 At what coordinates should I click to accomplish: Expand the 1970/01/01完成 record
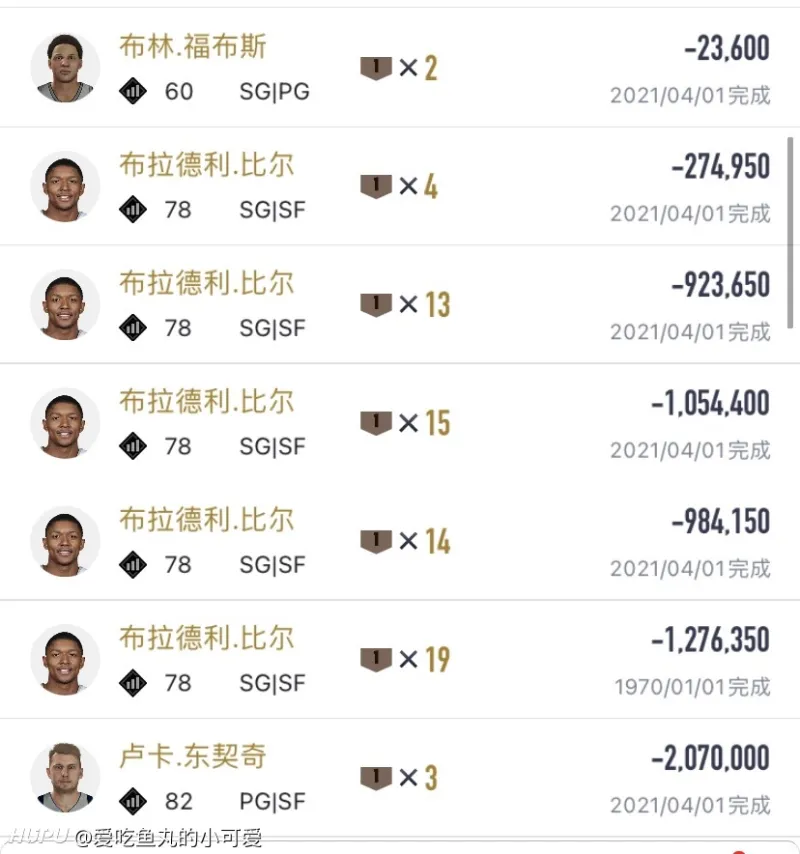click(x=688, y=688)
